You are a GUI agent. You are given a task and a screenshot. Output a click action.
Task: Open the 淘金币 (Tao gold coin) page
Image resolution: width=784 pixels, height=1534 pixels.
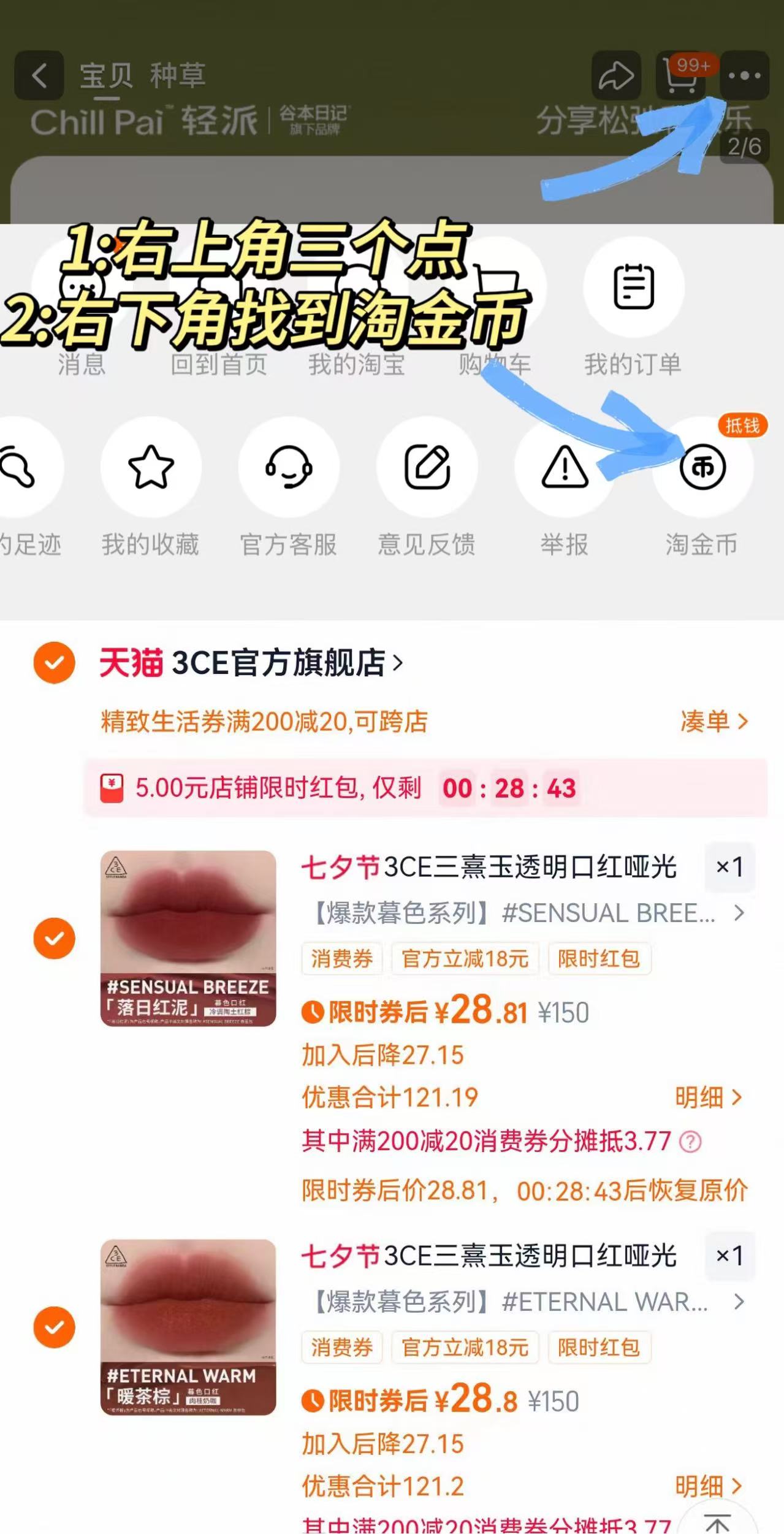point(702,467)
